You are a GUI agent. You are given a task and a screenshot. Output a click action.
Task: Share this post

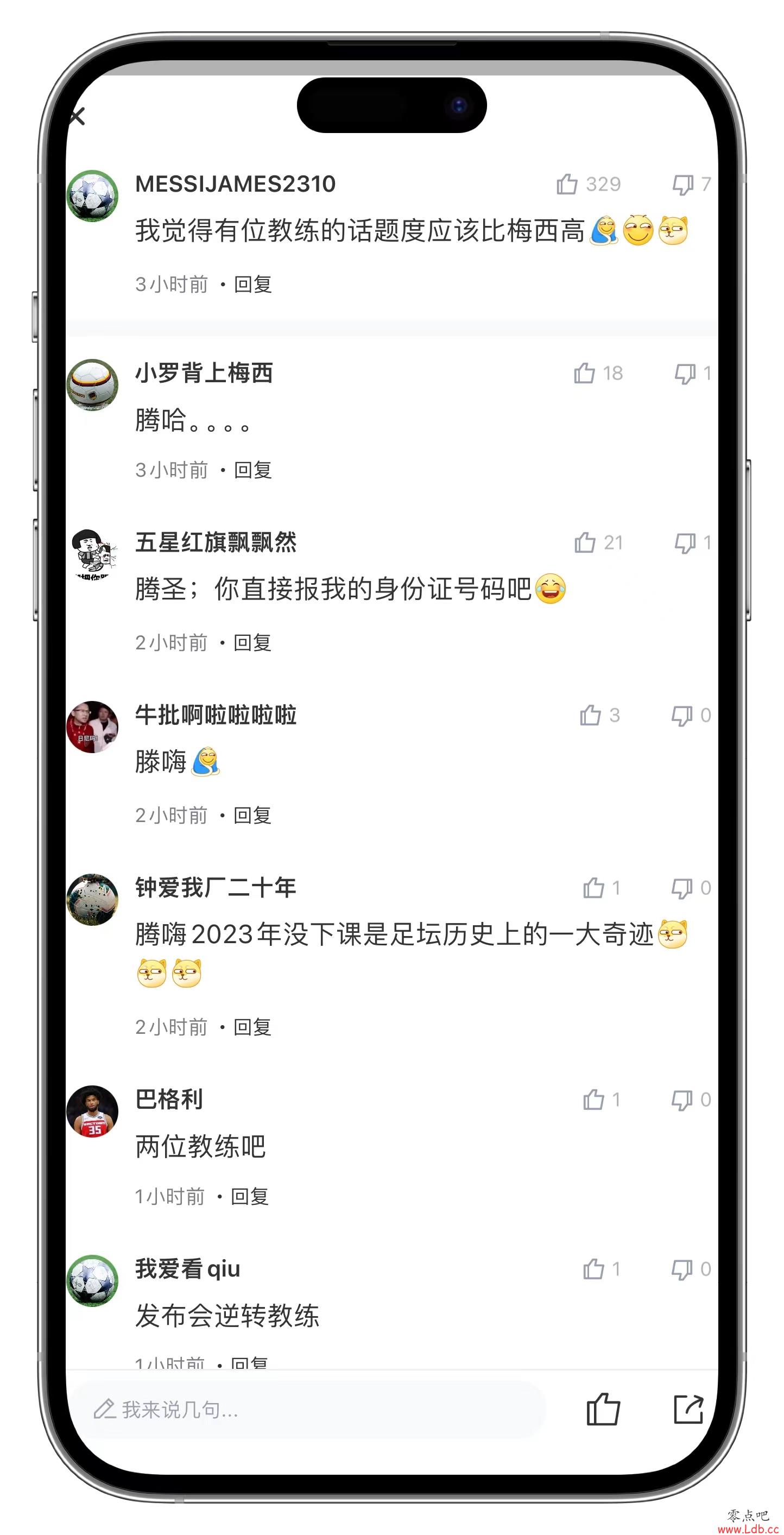point(688,1410)
